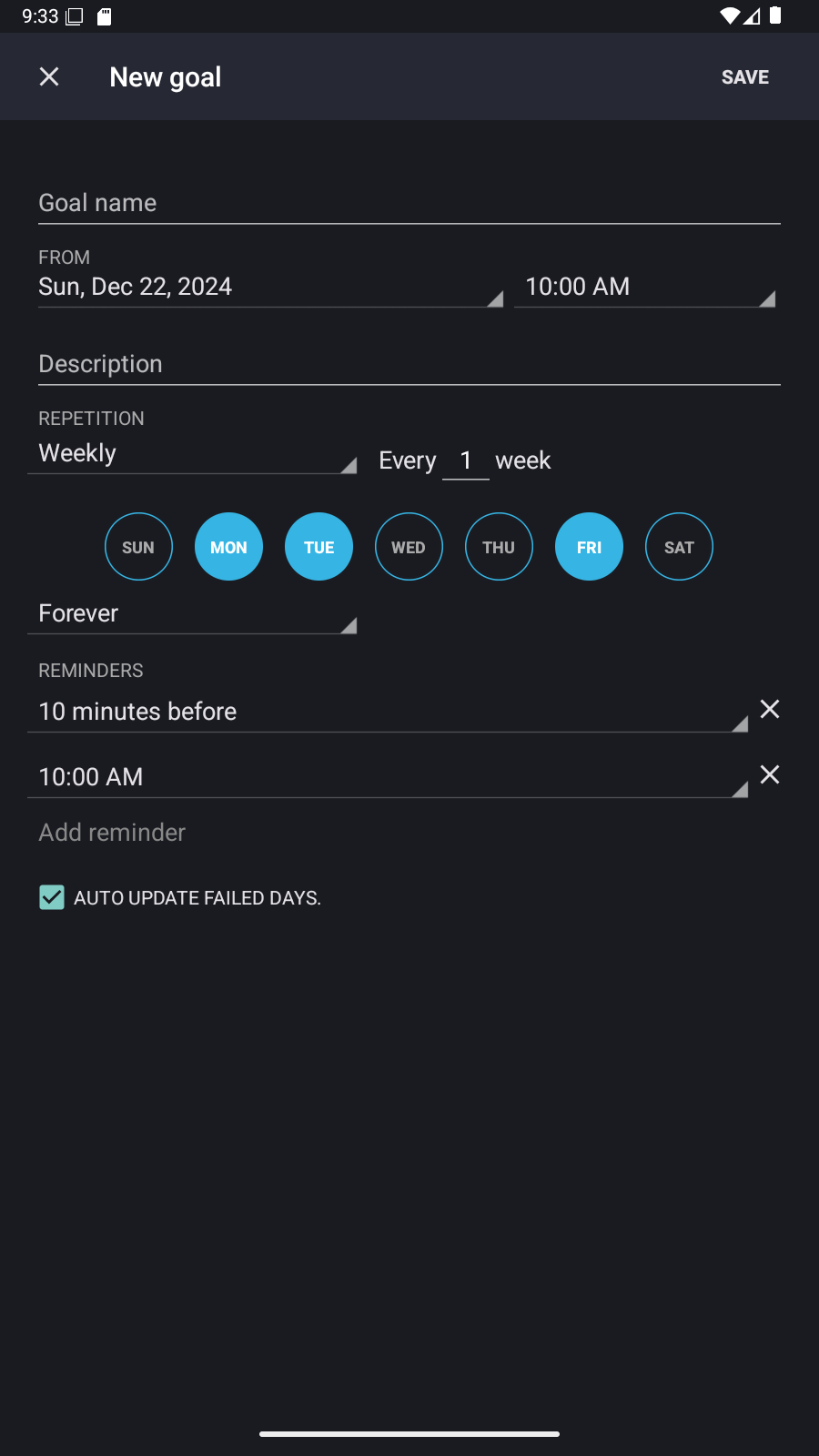This screenshot has width=819, height=1456.
Task: Select Wednesday as a repeat day
Action: (x=409, y=547)
